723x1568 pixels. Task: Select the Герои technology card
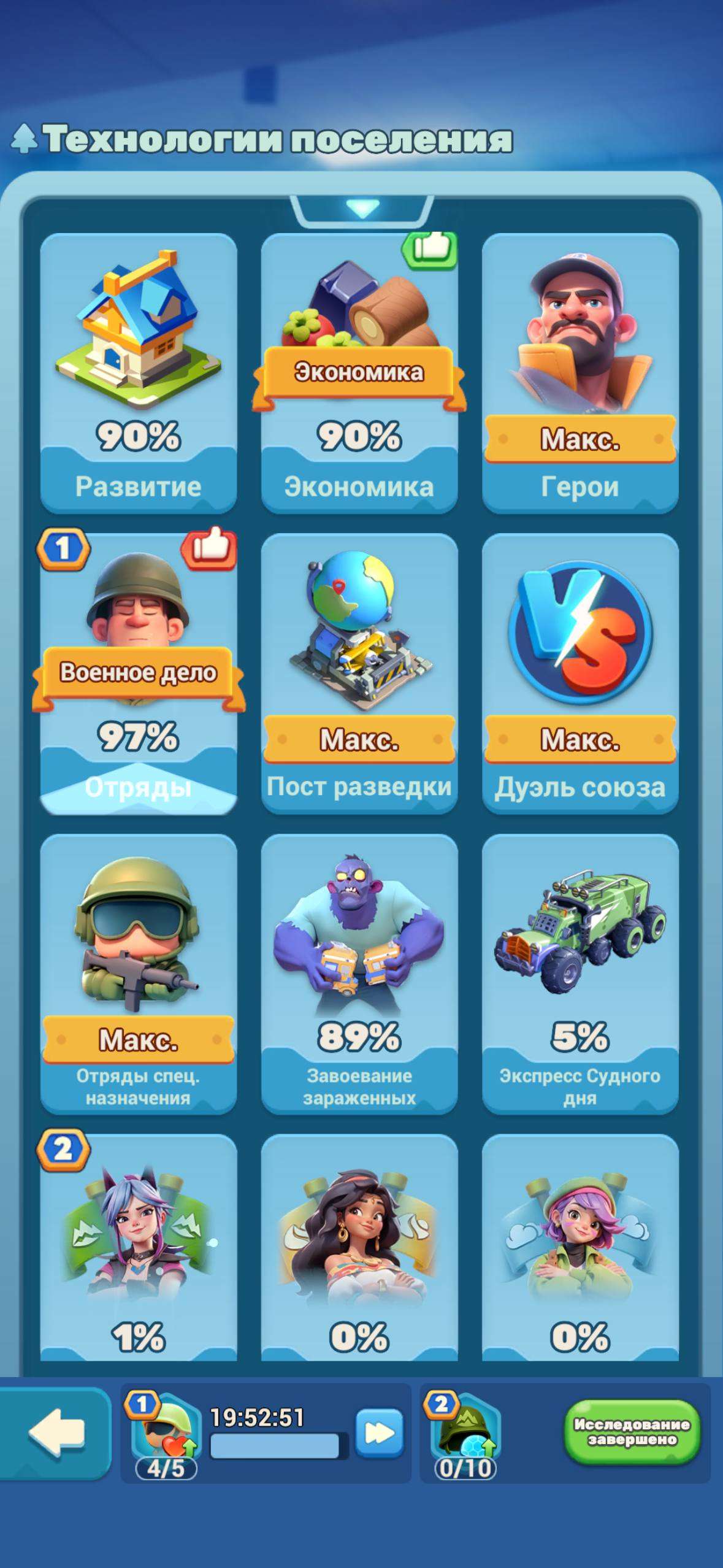click(580, 372)
